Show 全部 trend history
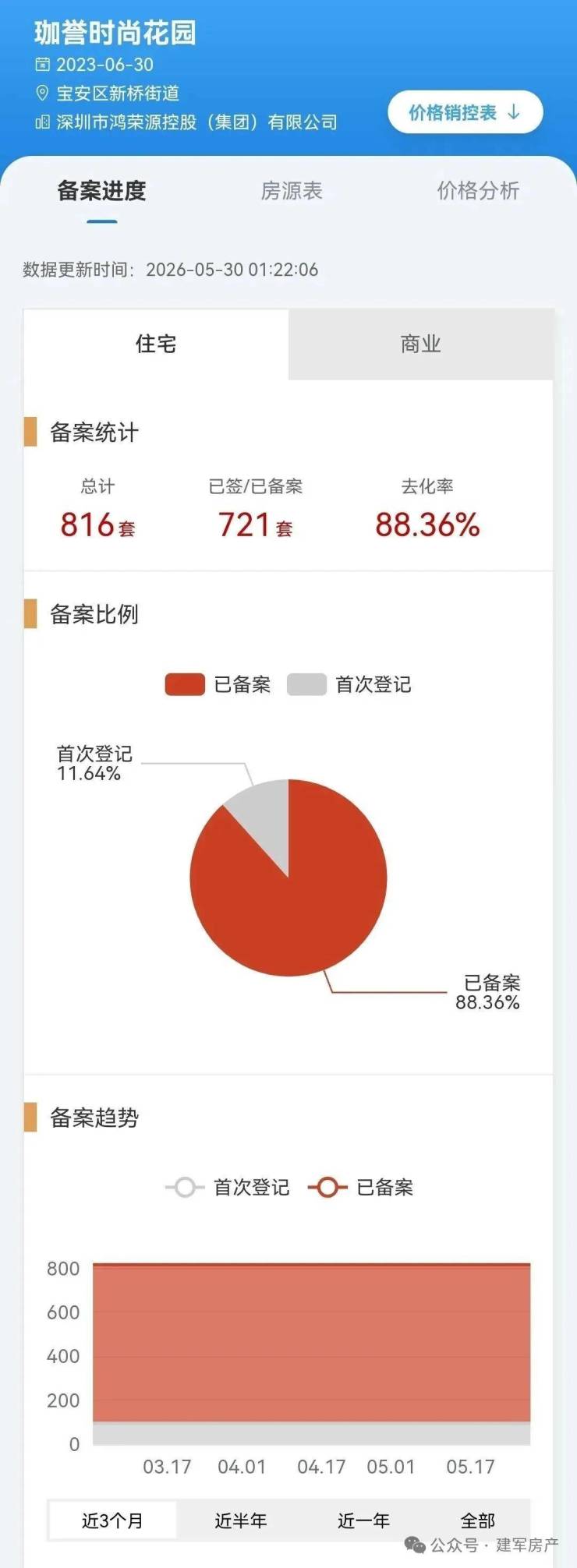 tap(477, 1520)
